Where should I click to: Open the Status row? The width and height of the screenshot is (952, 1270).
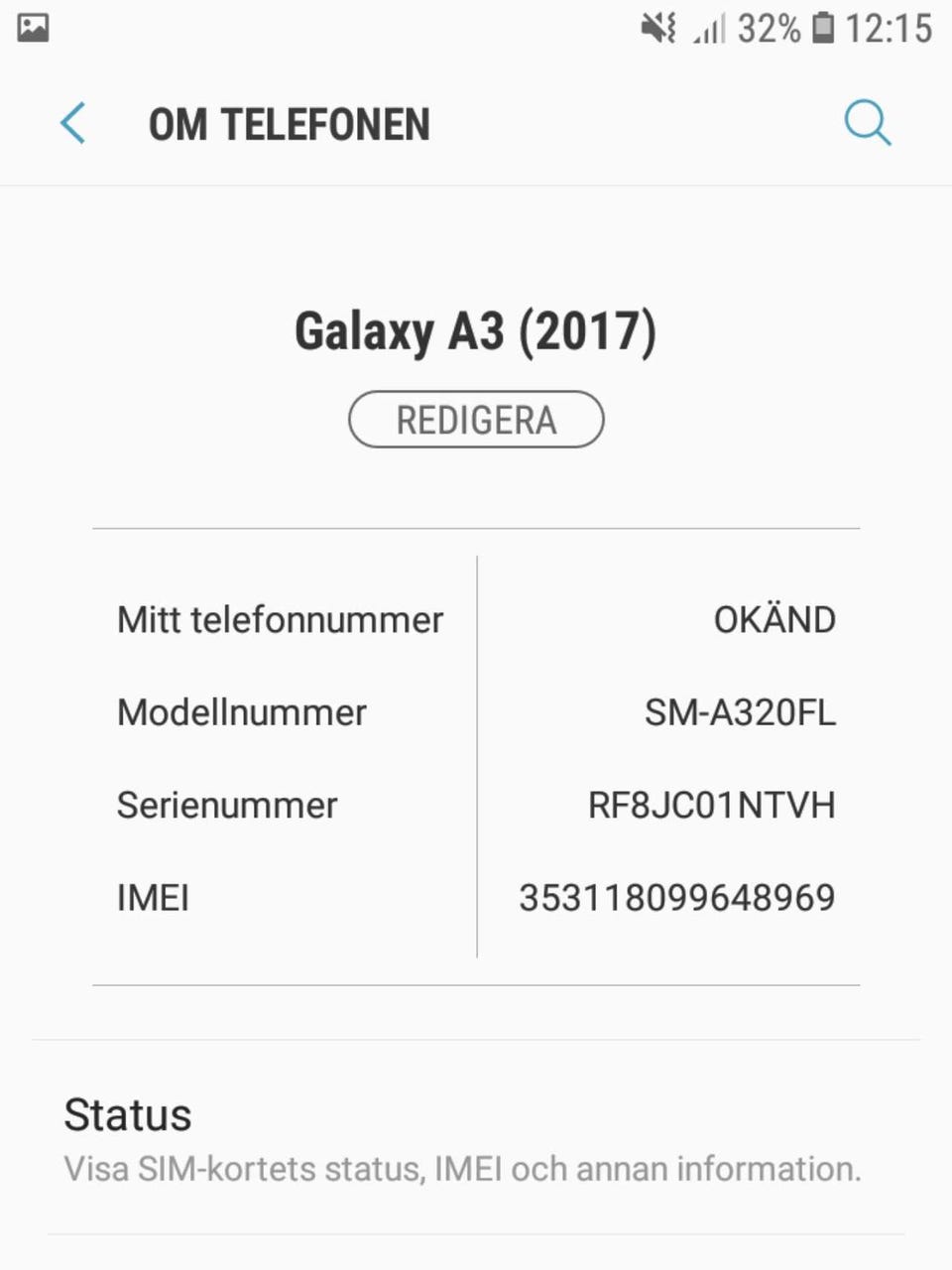[x=462, y=1139]
